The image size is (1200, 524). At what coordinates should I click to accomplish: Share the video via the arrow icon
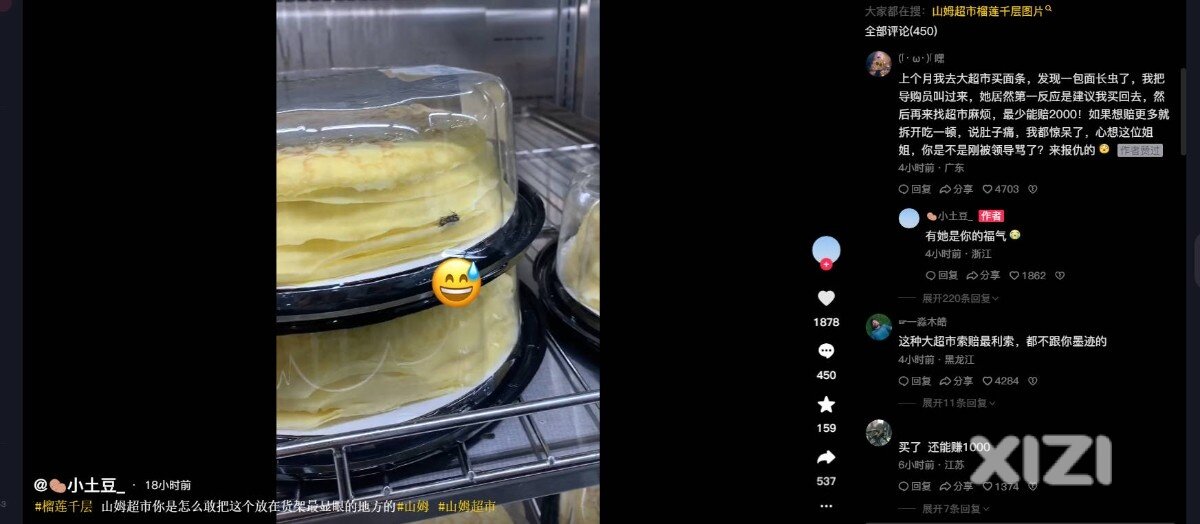[826, 458]
